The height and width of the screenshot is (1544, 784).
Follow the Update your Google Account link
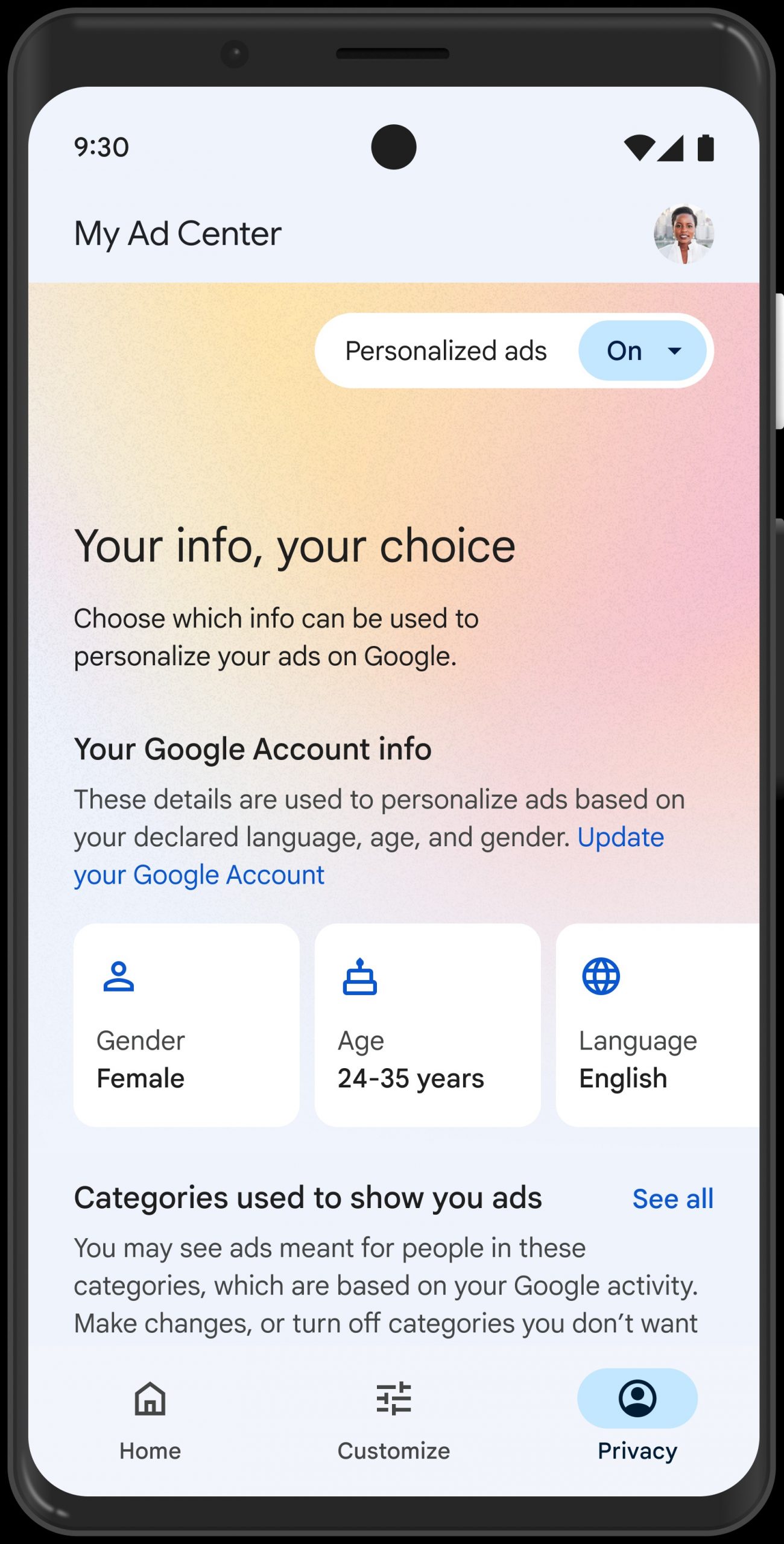pyautogui.click(x=199, y=875)
